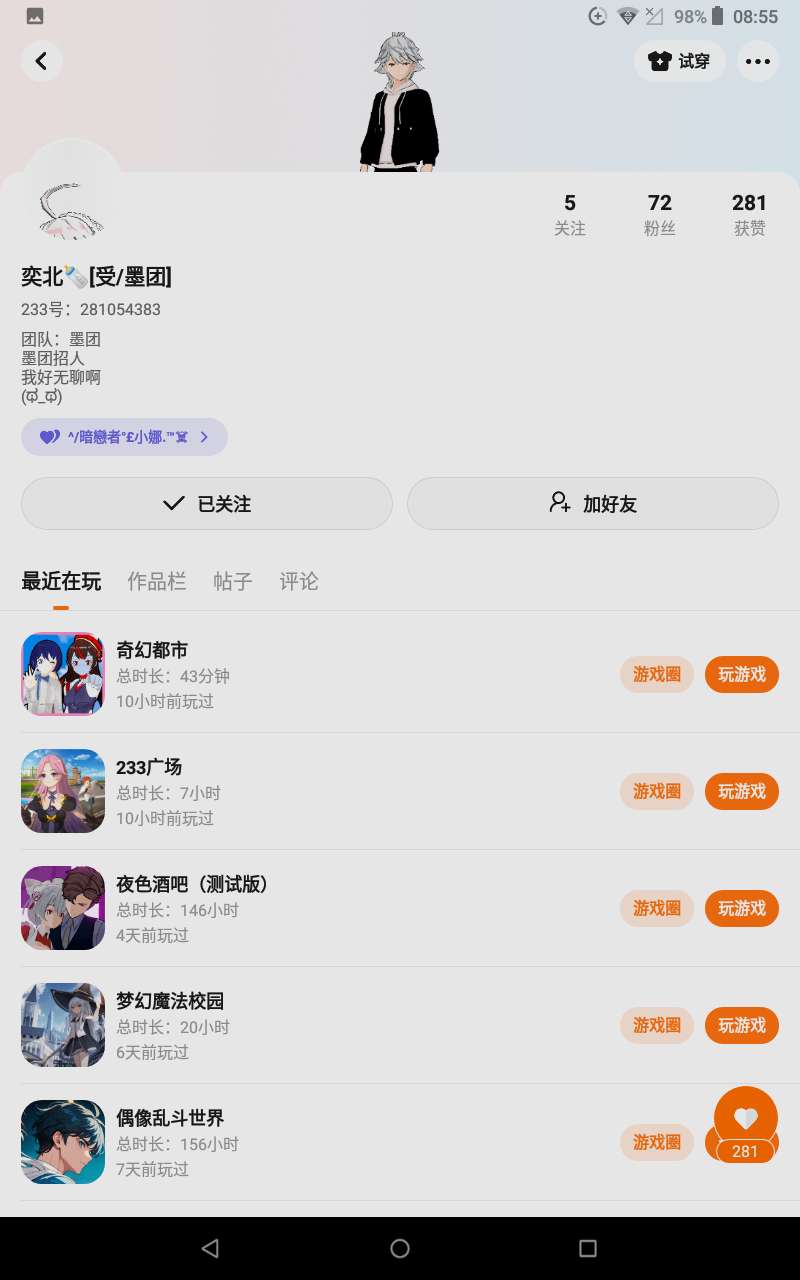Tap the 试穿 outfit try-on button

pyautogui.click(x=680, y=61)
